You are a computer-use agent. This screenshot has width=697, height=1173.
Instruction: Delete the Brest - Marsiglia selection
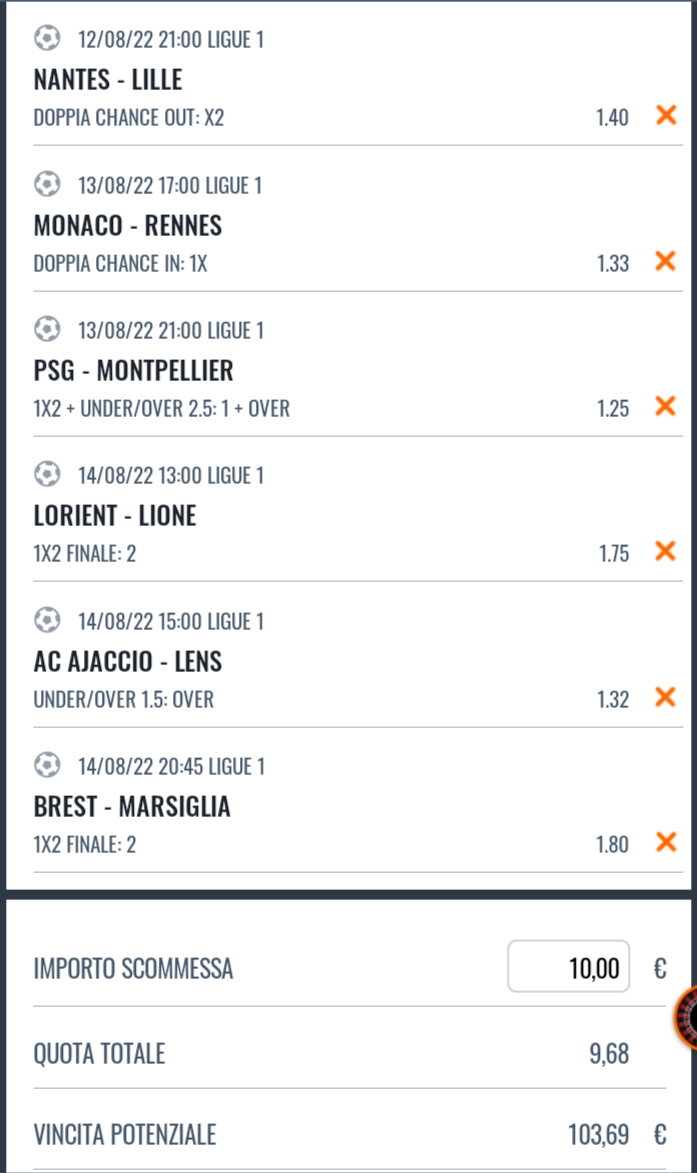[x=665, y=843]
